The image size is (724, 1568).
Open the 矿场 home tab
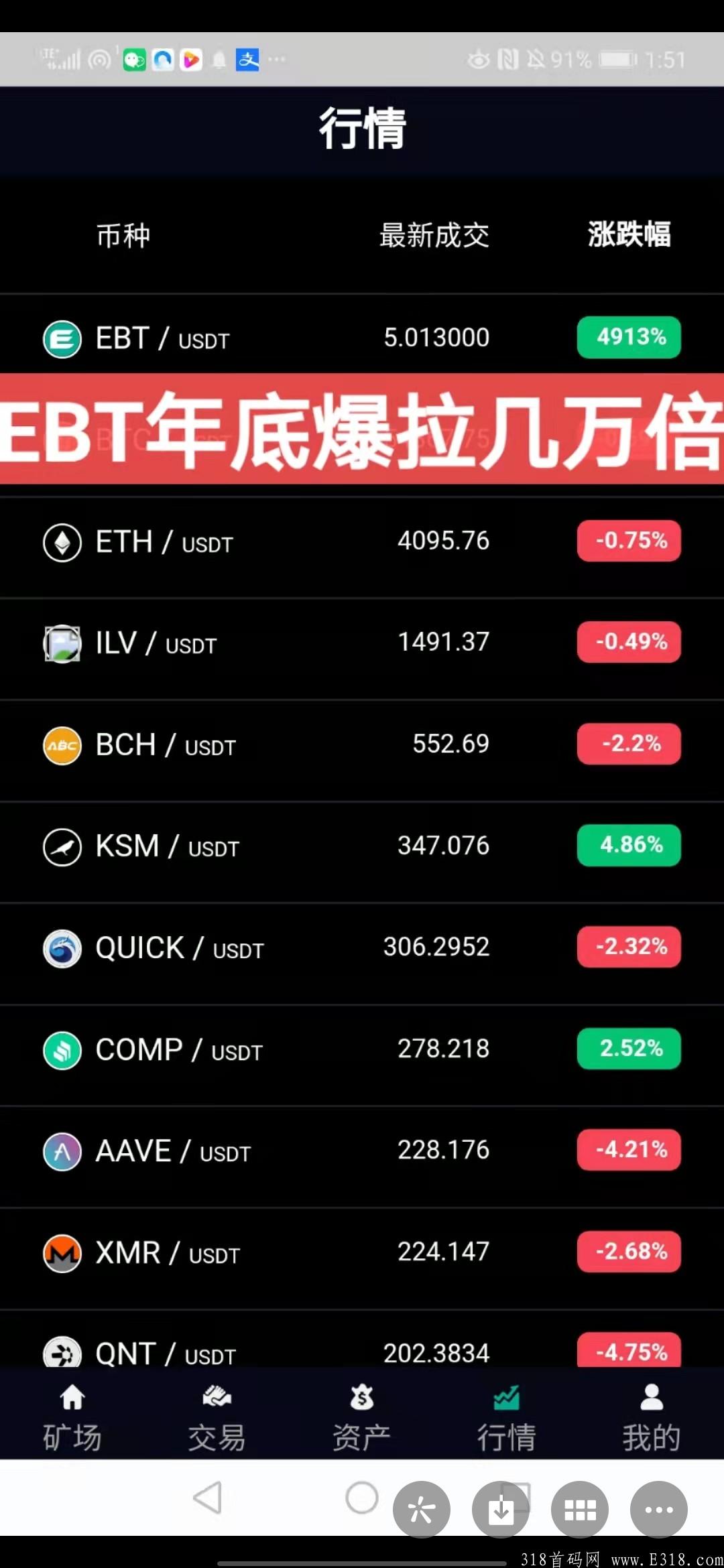pyautogui.click(x=72, y=1414)
